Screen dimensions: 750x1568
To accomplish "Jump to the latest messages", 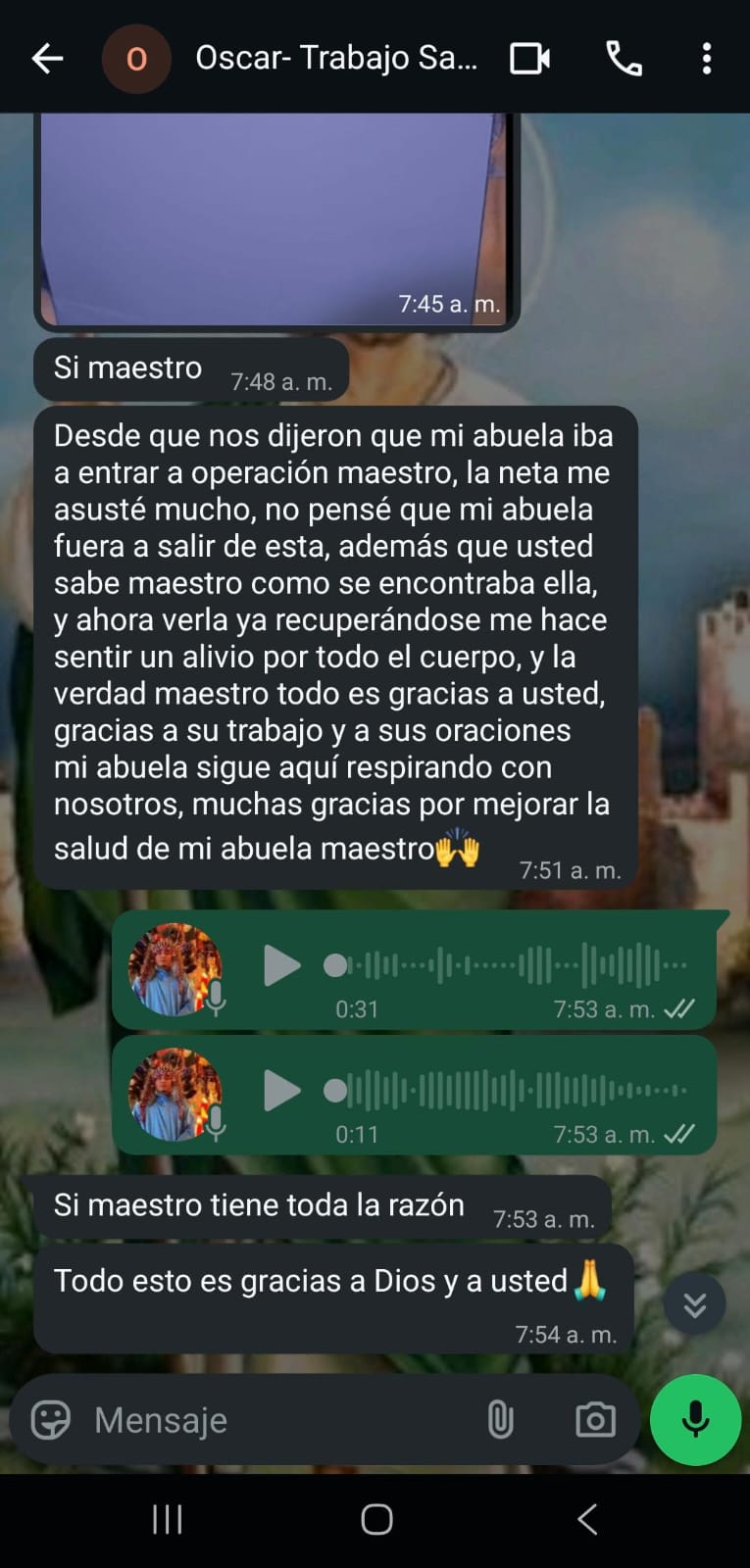I will (694, 1304).
